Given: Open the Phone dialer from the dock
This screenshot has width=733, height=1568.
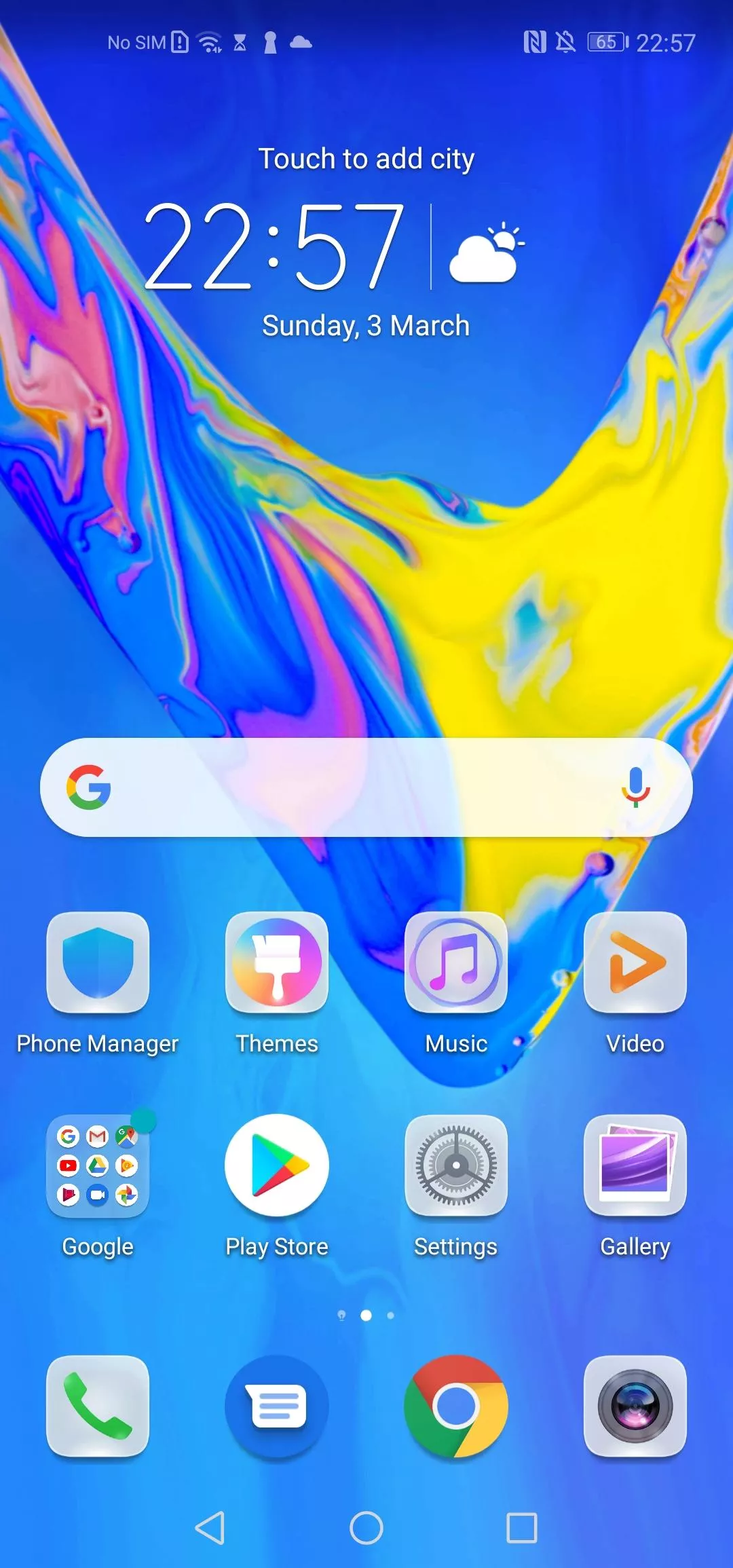Looking at the screenshot, I should [x=98, y=1406].
